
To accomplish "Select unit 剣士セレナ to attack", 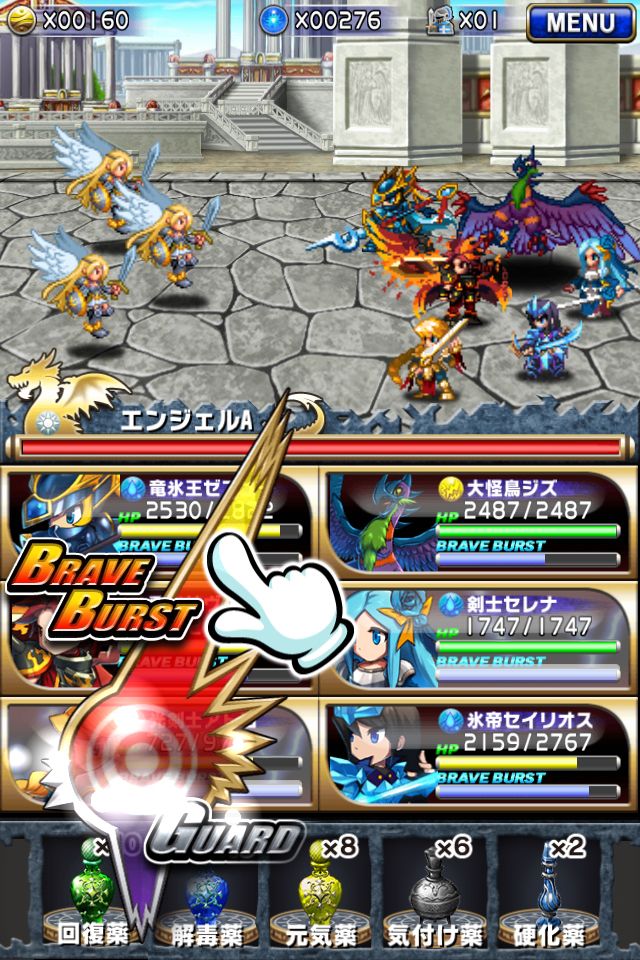I will (x=478, y=636).
